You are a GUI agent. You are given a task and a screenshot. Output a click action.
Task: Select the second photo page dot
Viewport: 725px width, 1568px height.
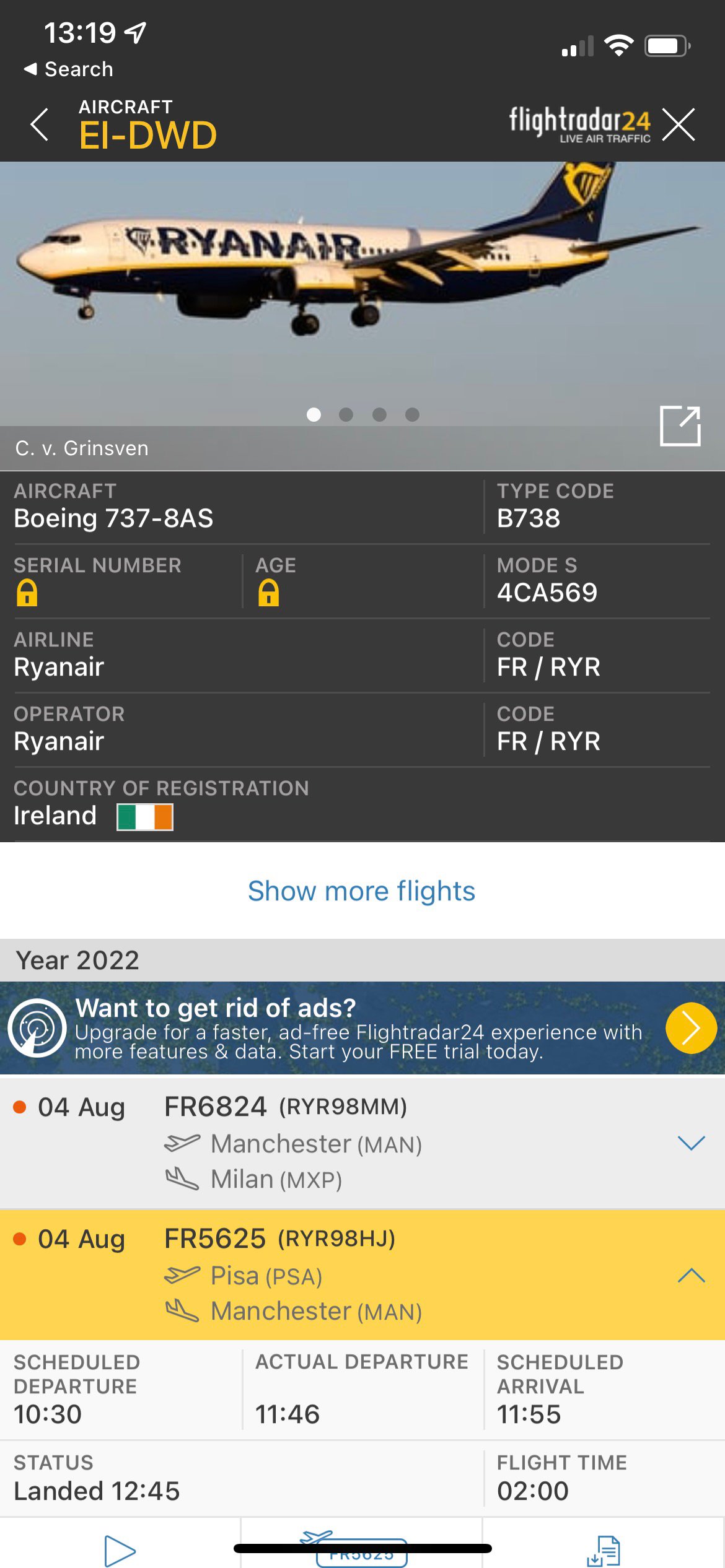346,414
